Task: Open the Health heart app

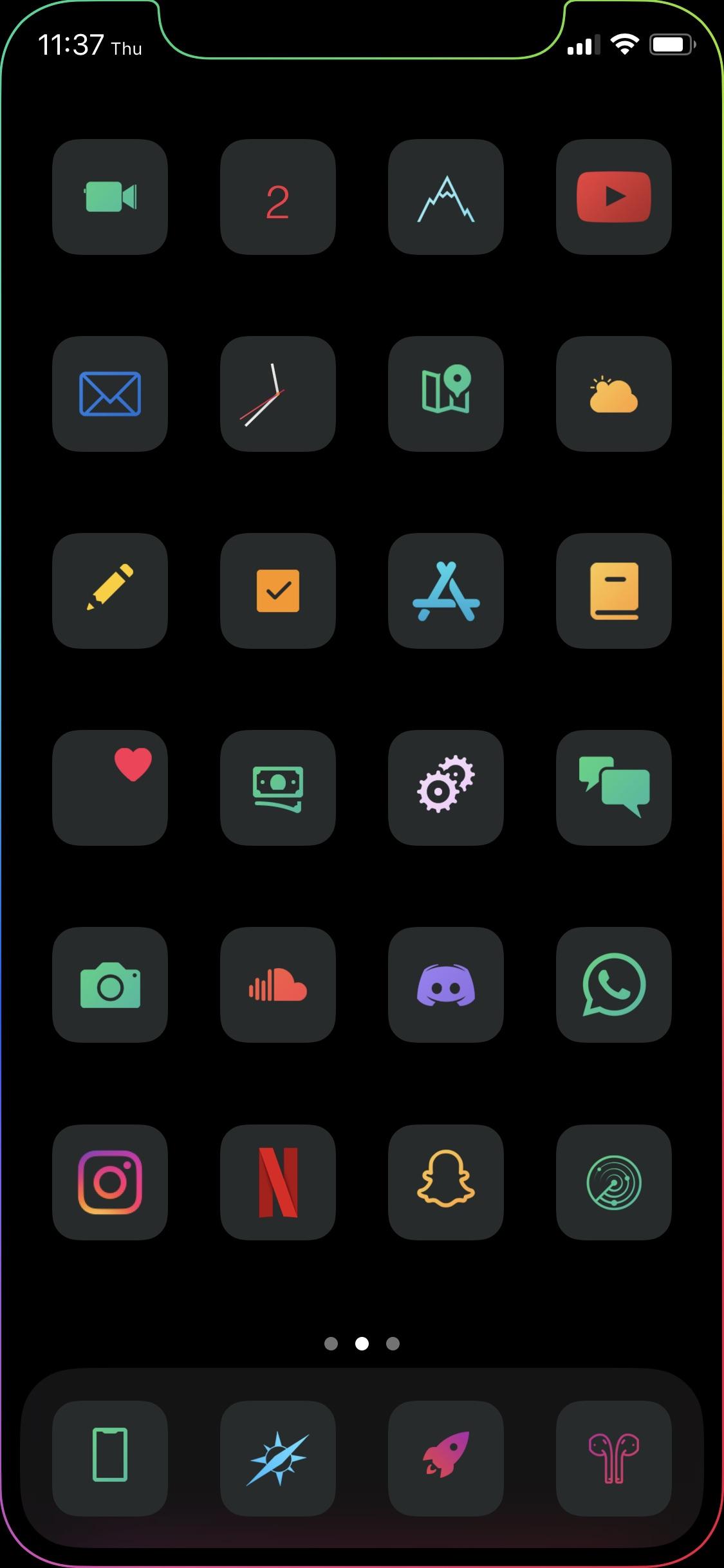Action: coord(110,787)
